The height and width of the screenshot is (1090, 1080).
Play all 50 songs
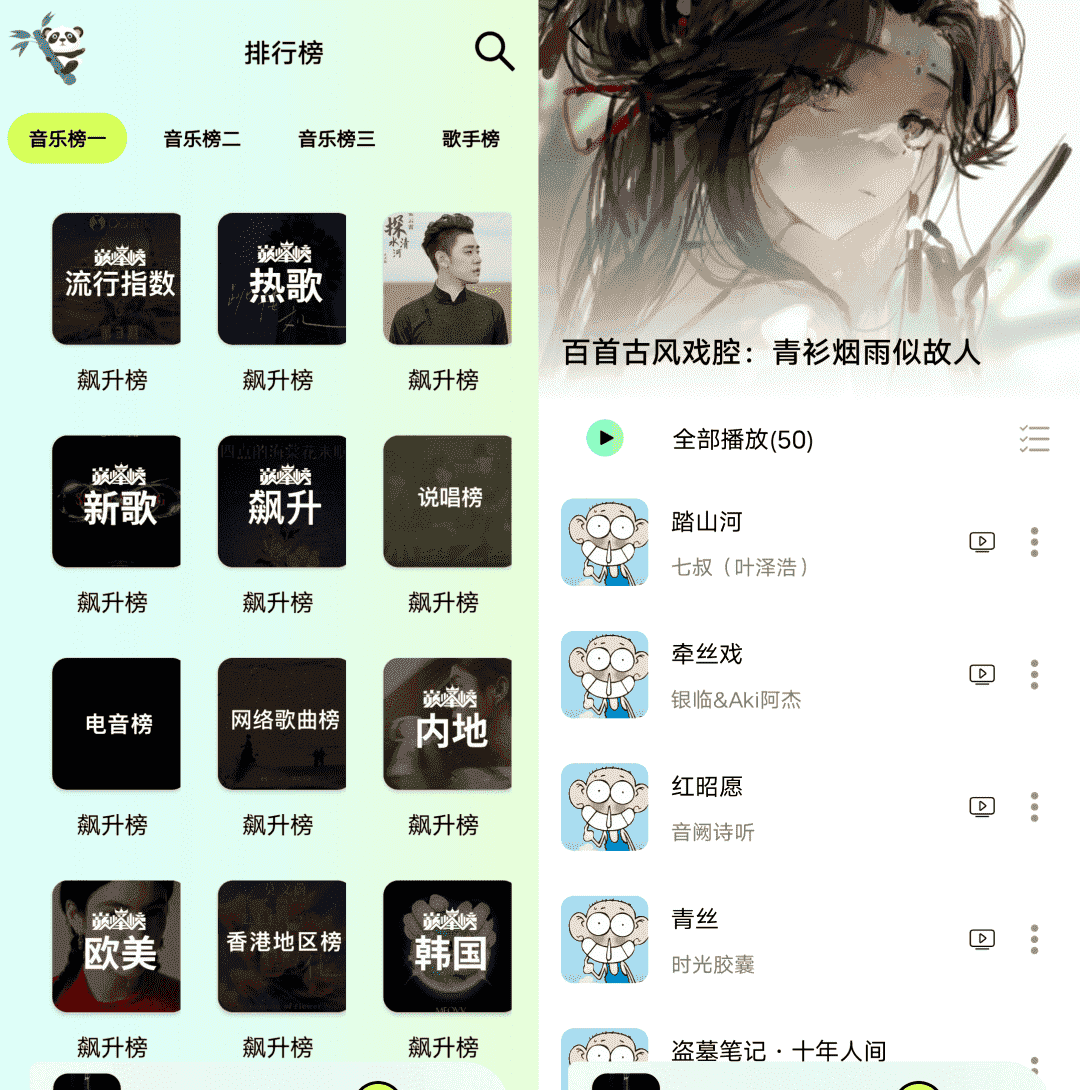(605, 438)
